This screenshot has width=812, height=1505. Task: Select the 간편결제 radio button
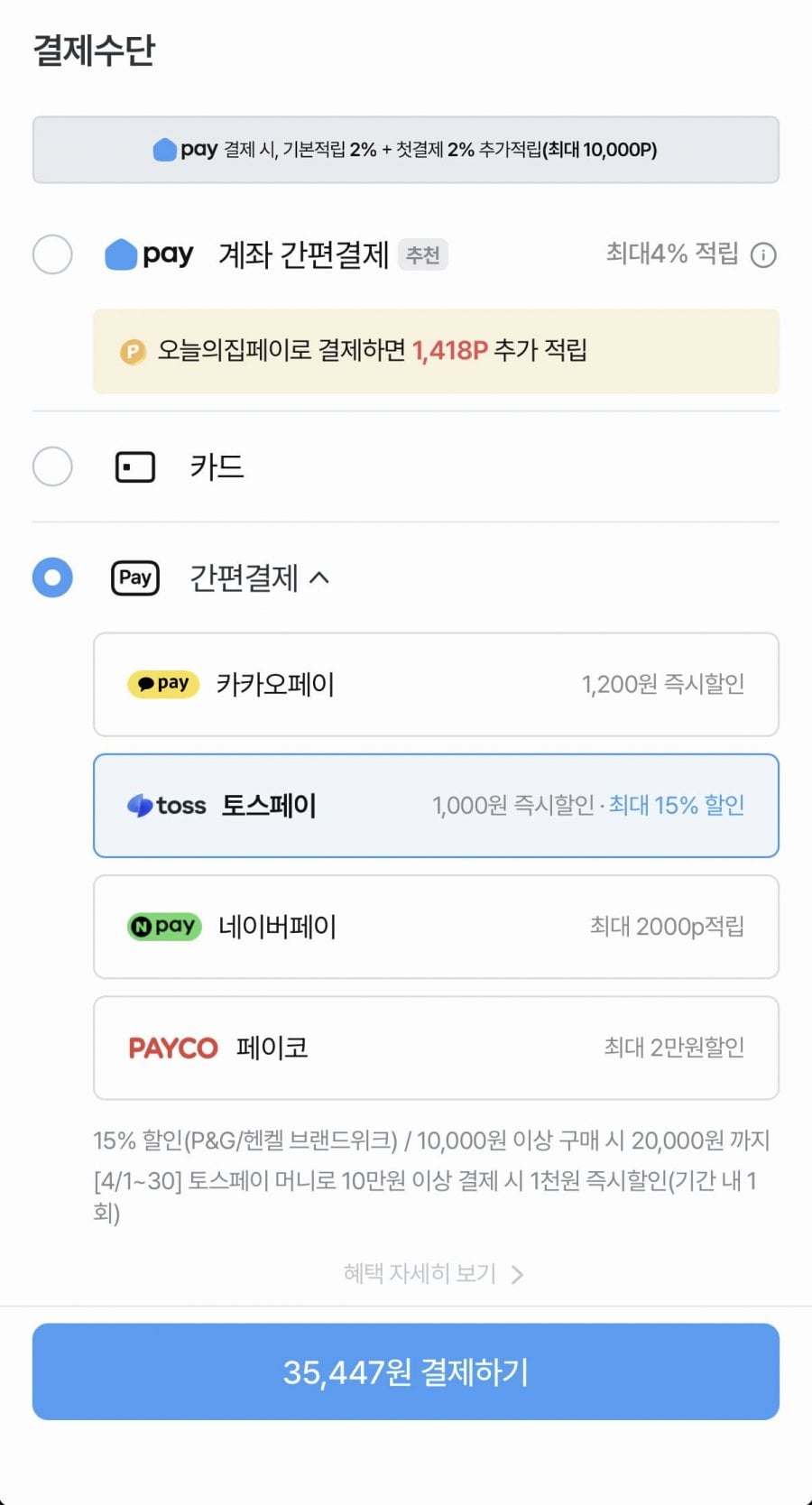pyautogui.click(x=52, y=577)
